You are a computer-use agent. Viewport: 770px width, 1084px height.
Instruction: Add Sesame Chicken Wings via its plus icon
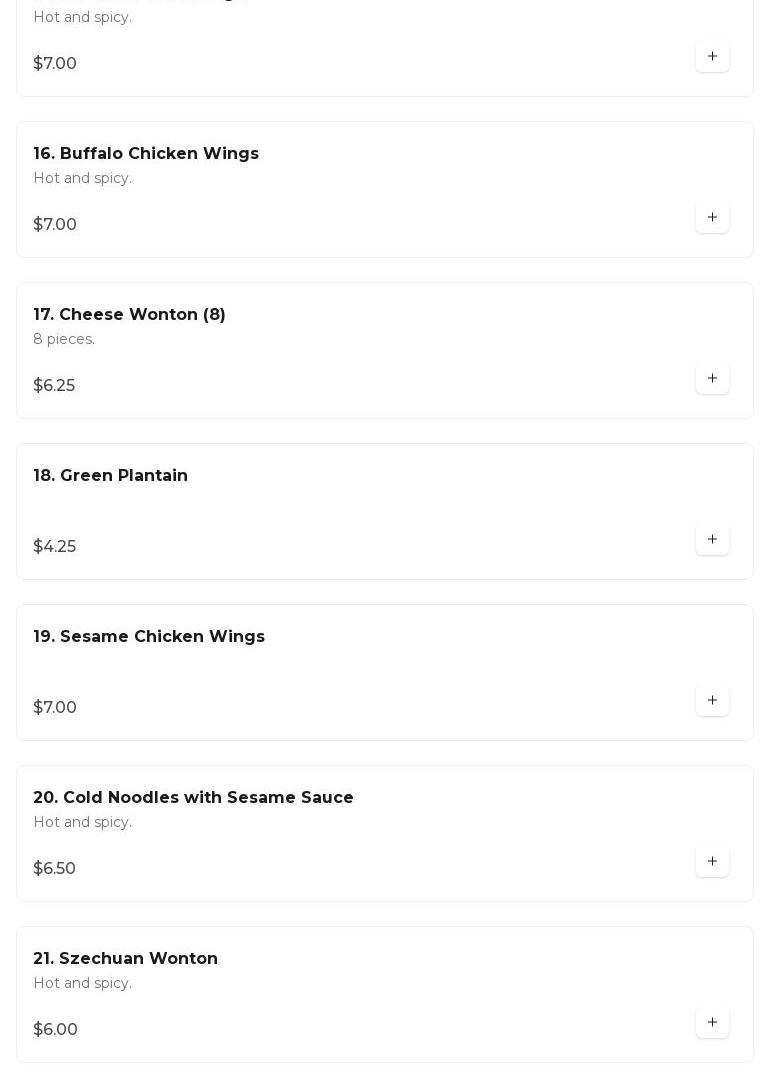tap(712, 701)
